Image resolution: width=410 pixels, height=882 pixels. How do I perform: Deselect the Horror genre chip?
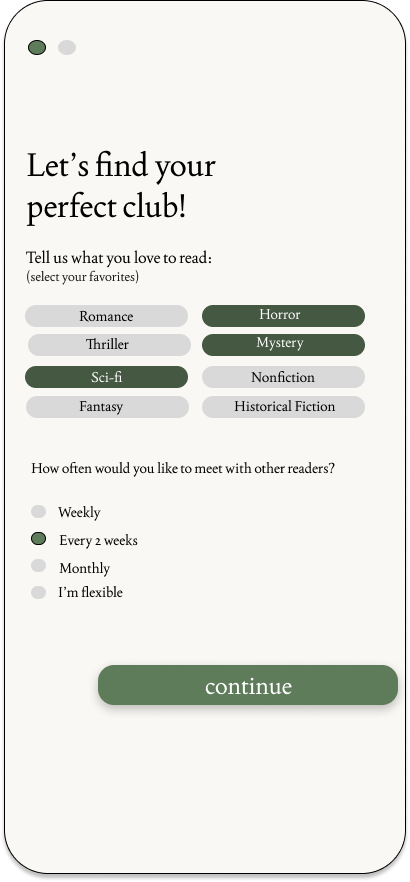283,316
